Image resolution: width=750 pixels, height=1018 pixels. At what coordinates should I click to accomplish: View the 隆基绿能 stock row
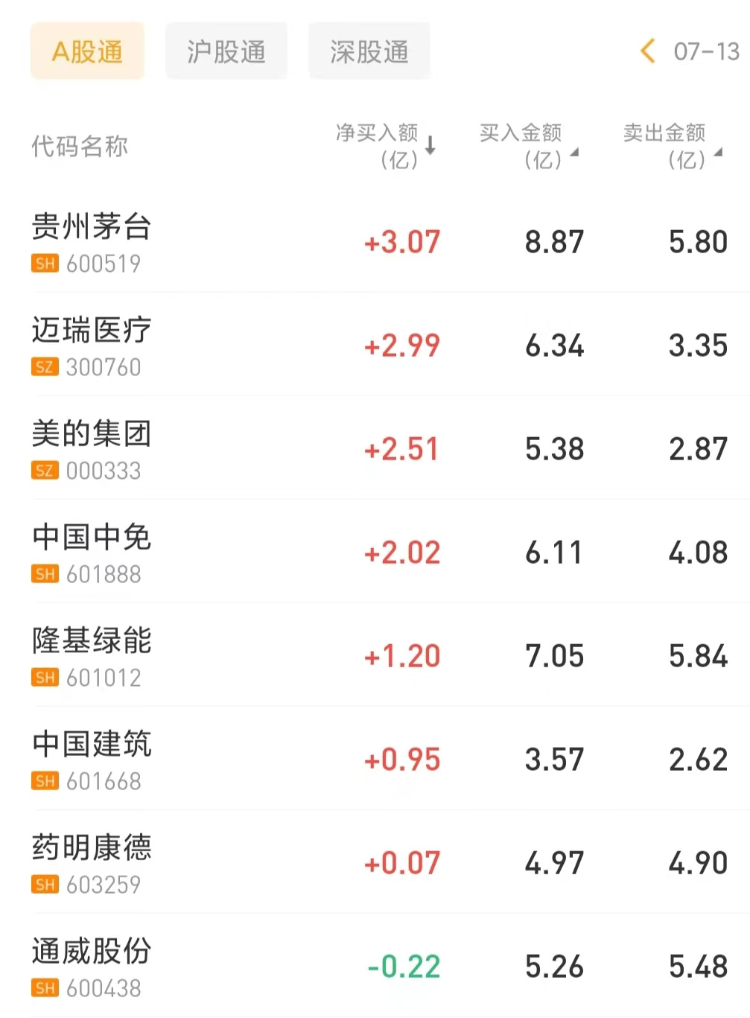pyautogui.click(x=92, y=655)
